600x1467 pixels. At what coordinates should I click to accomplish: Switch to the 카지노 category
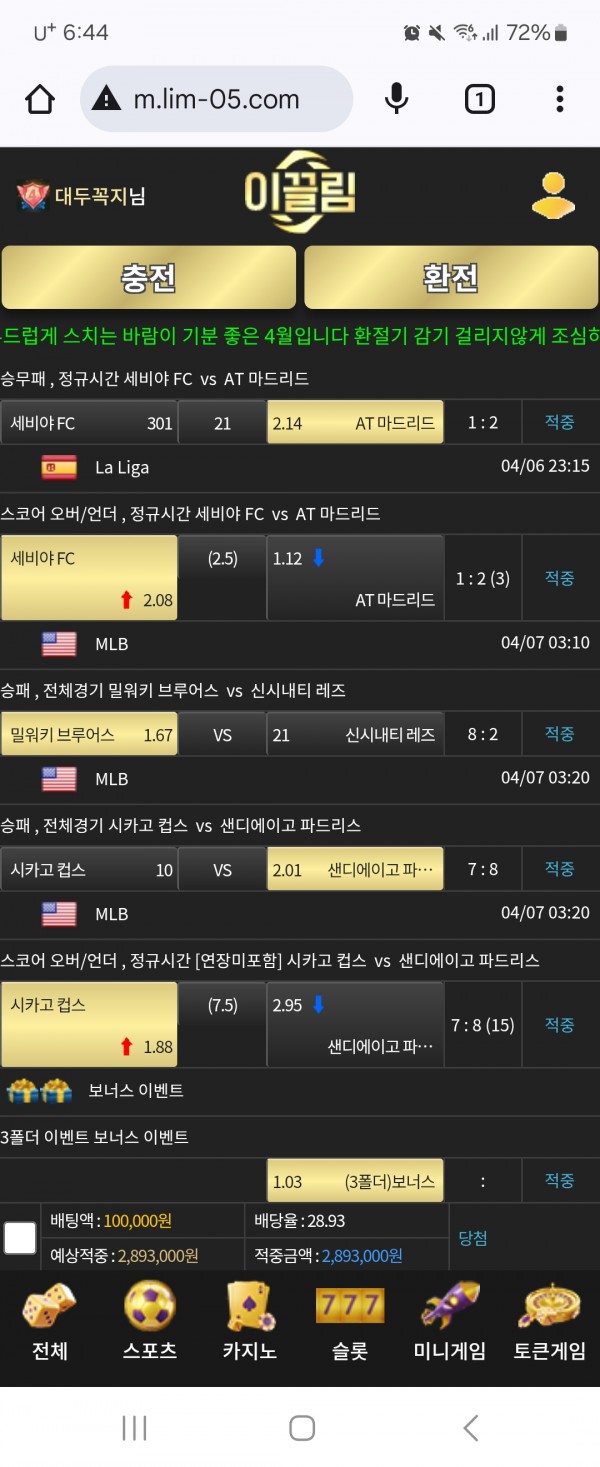point(249,1322)
